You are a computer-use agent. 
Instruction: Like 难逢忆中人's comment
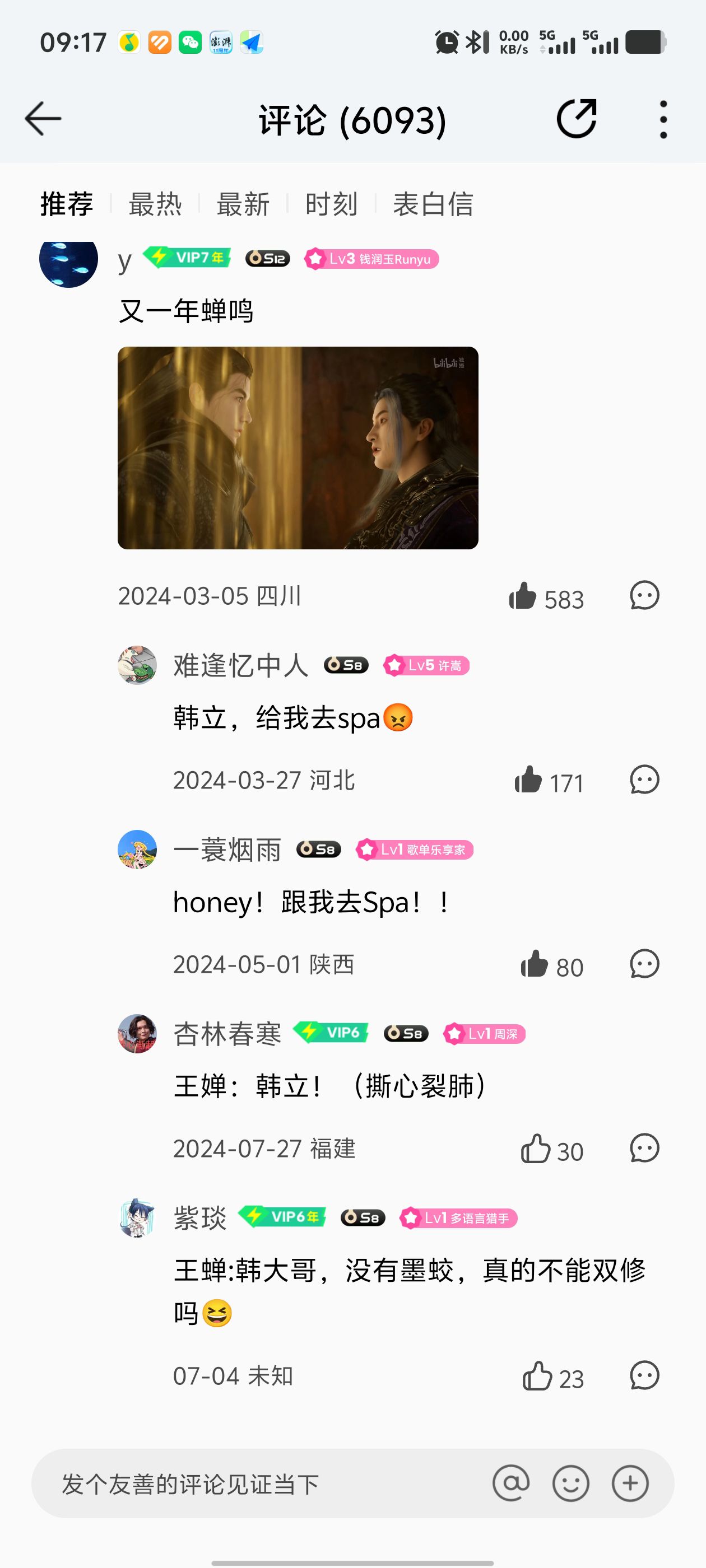(x=528, y=780)
